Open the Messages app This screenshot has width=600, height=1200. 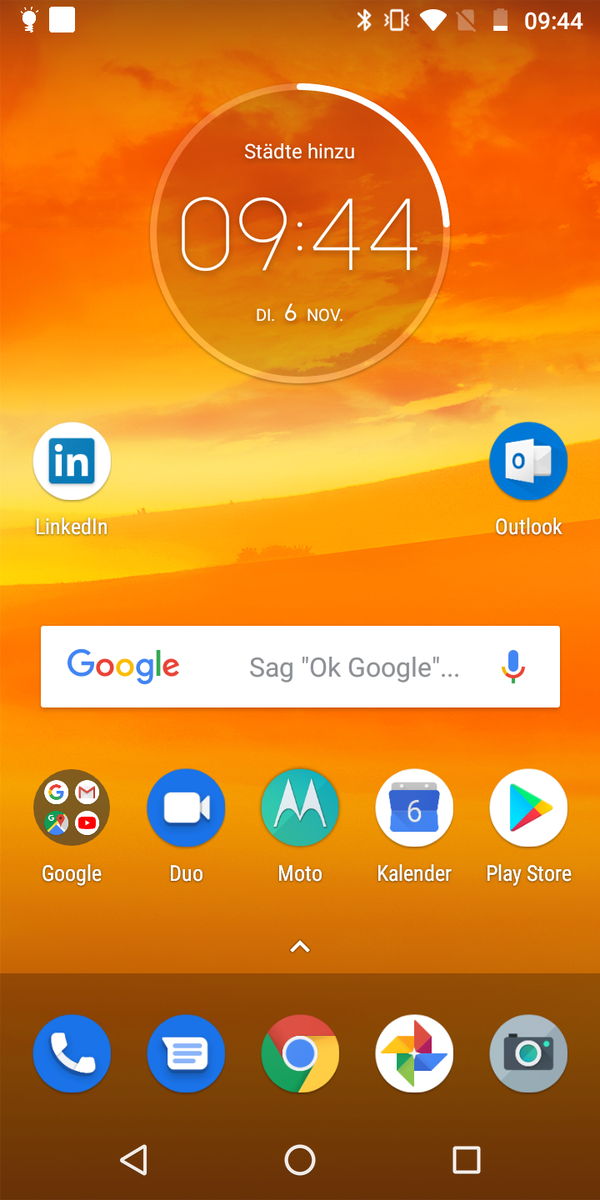(x=186, y=1053)
